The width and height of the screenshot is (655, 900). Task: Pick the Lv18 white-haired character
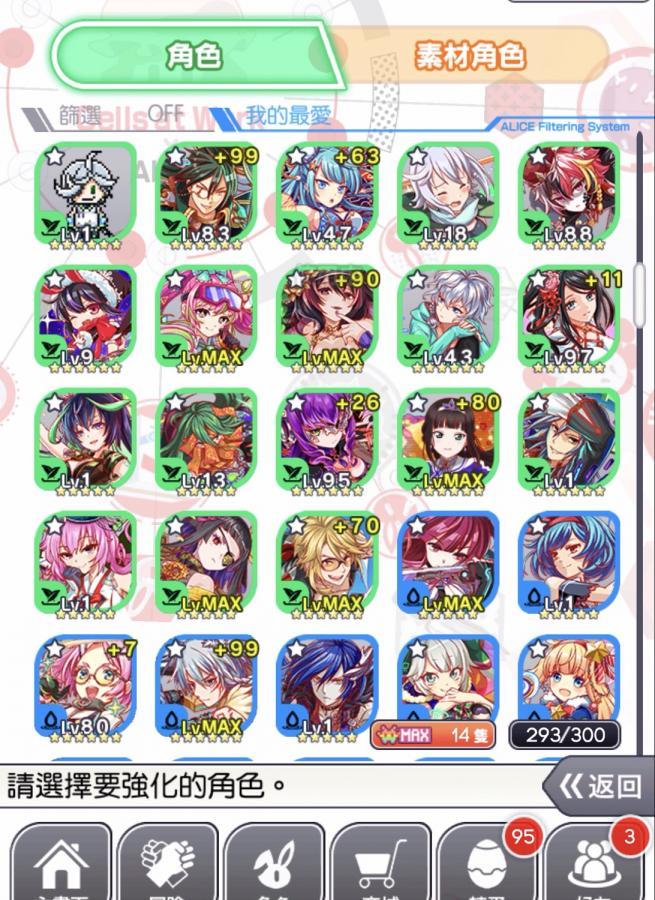point(448,196)
